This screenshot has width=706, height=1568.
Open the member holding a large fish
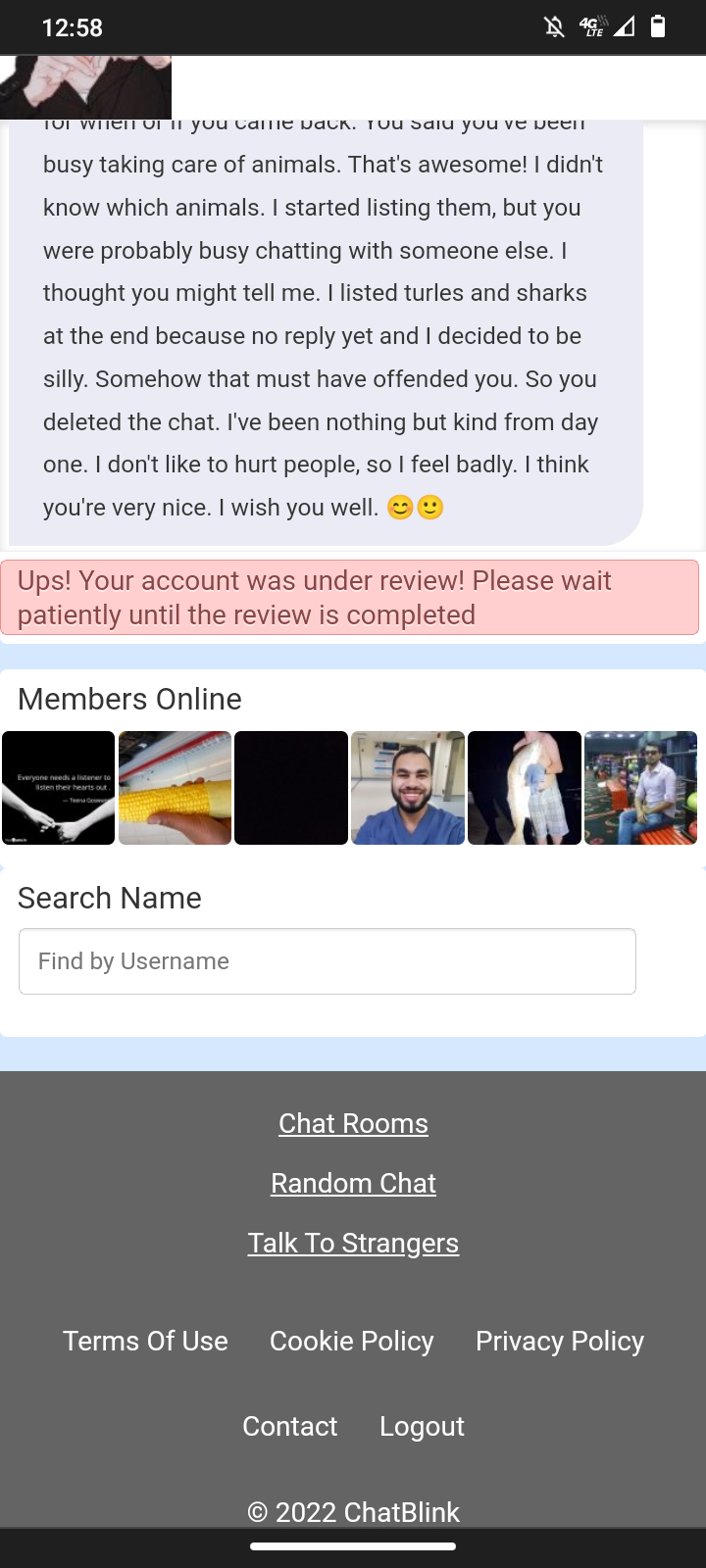pos(525,788)
